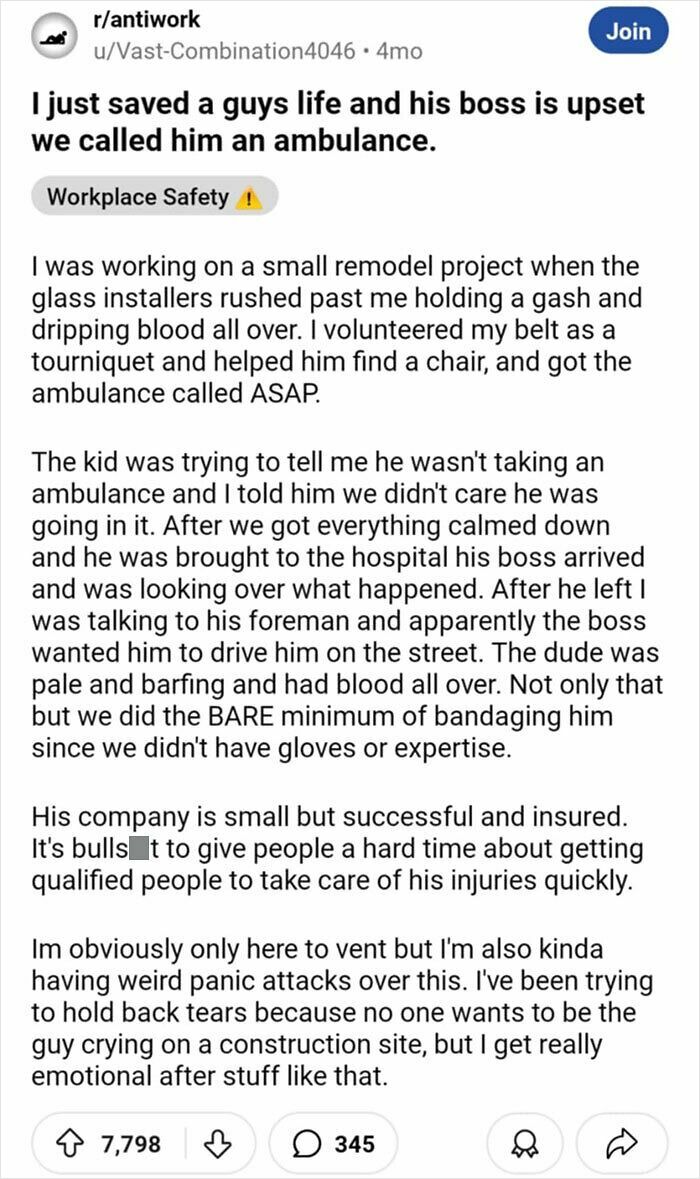Join the r/antiwork community

(628, 32)
